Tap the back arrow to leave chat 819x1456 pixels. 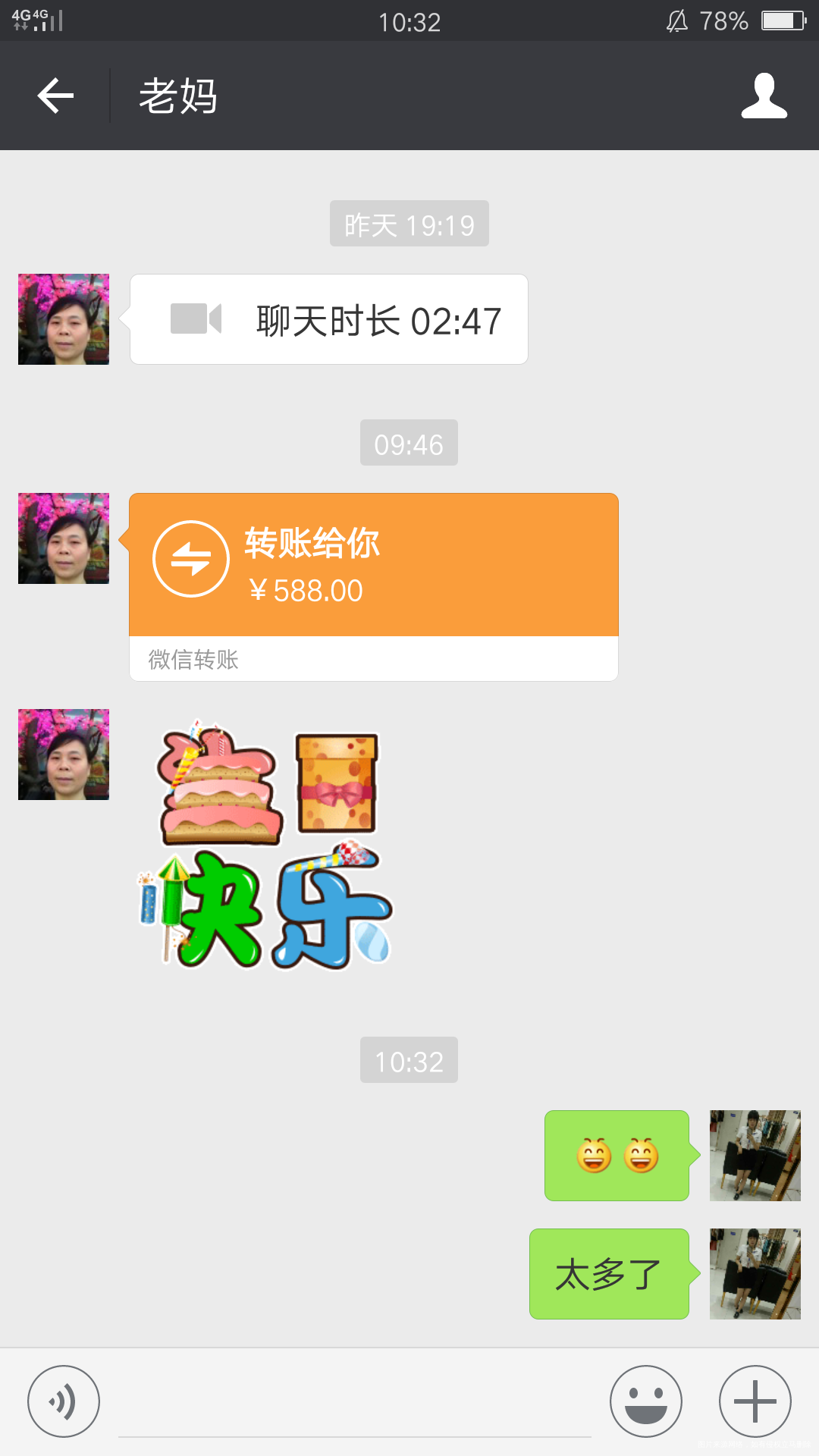coord(54,96)
